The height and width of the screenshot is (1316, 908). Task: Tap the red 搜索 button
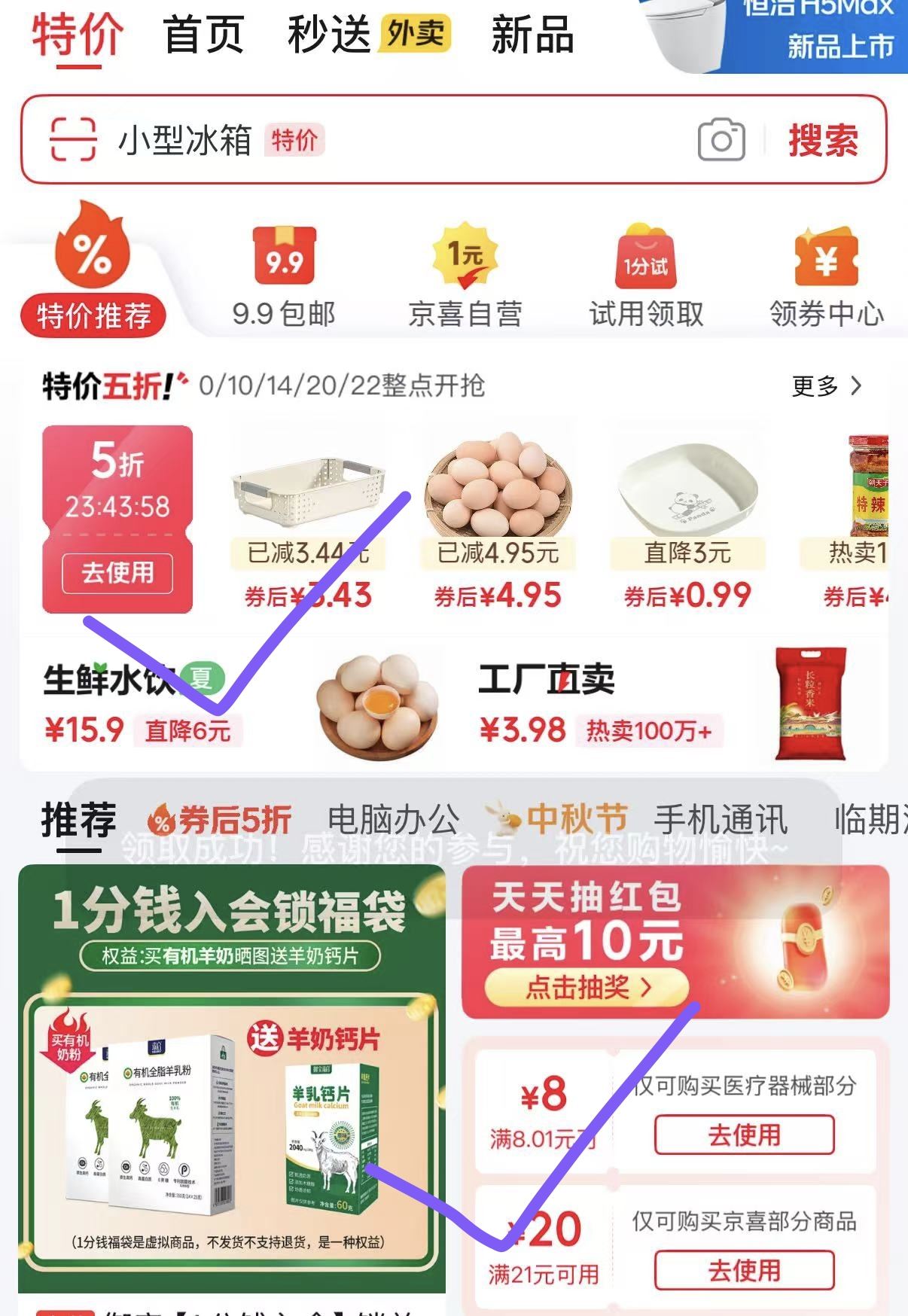point(823,140)
